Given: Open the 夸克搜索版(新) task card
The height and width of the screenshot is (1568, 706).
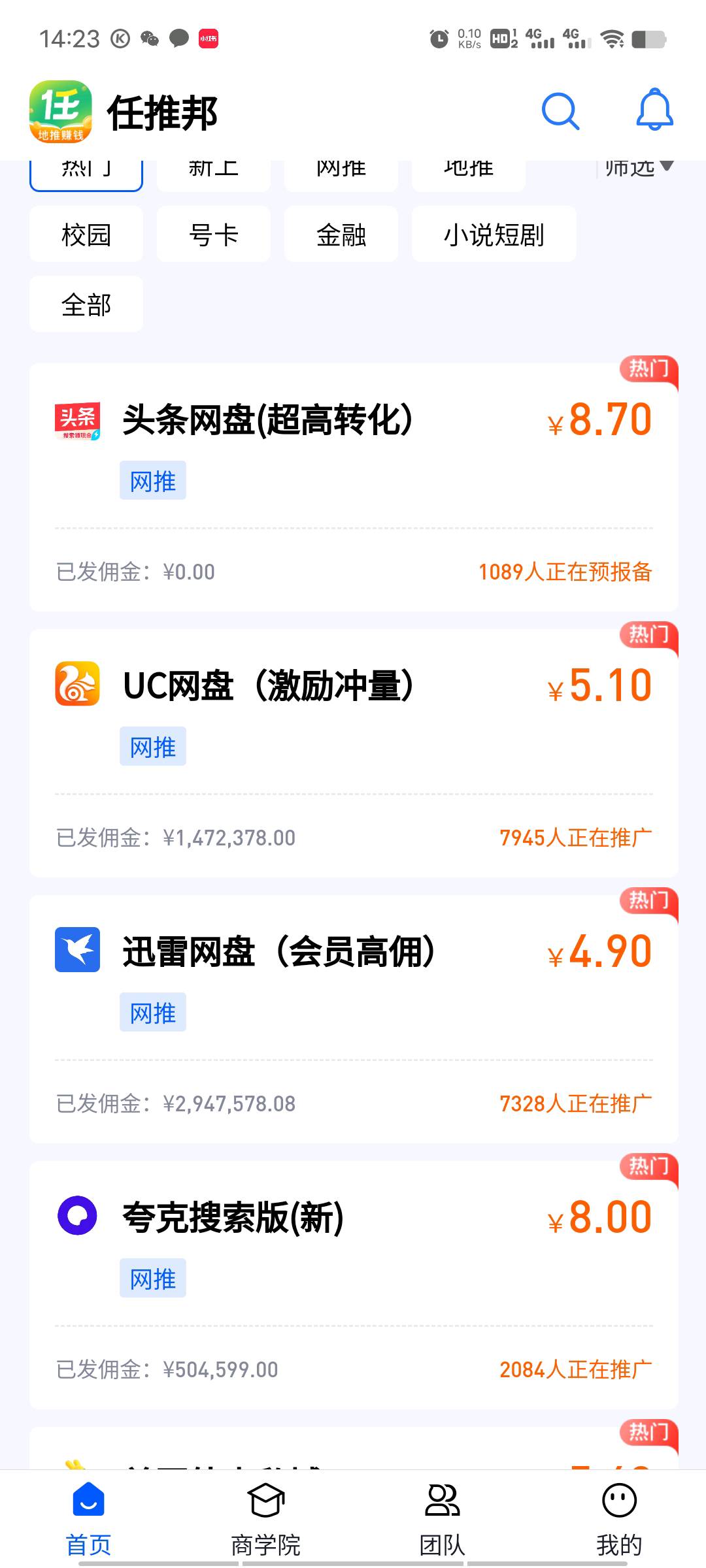Looking at the screenshot, I should [x=354, y=1285].
